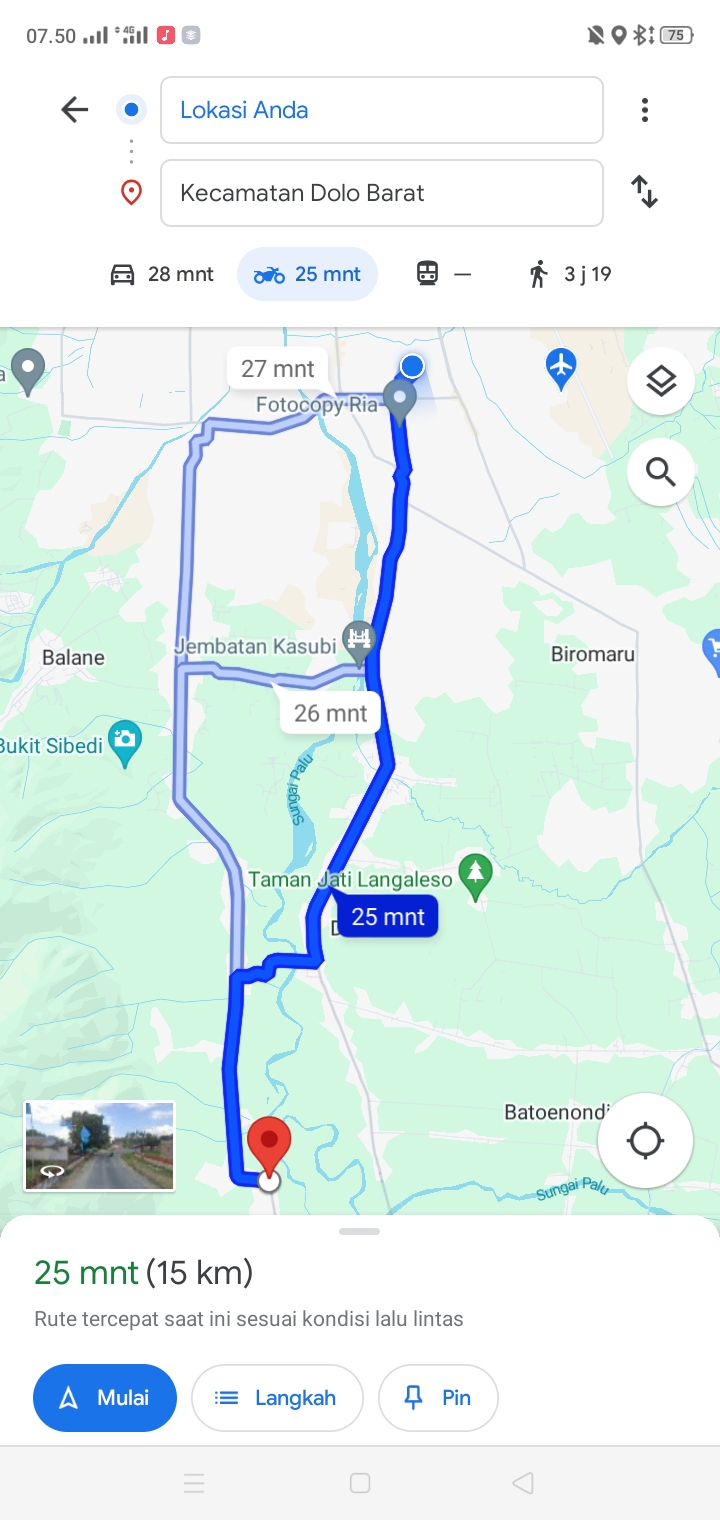
Task: Switch to the public transit mode
Action: (443, 274)
